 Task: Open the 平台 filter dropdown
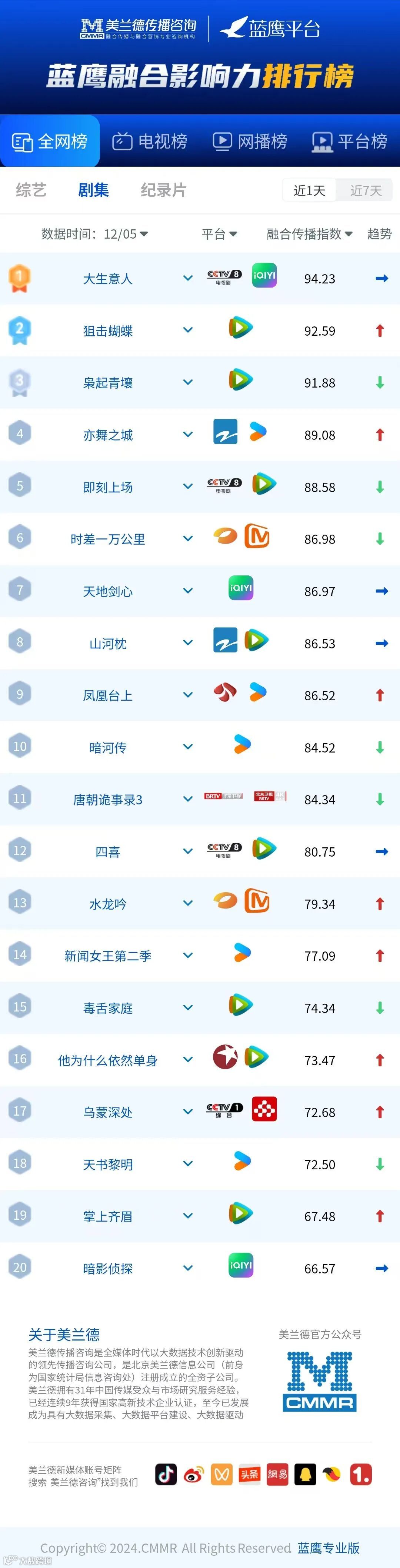[x=219, y=234]
